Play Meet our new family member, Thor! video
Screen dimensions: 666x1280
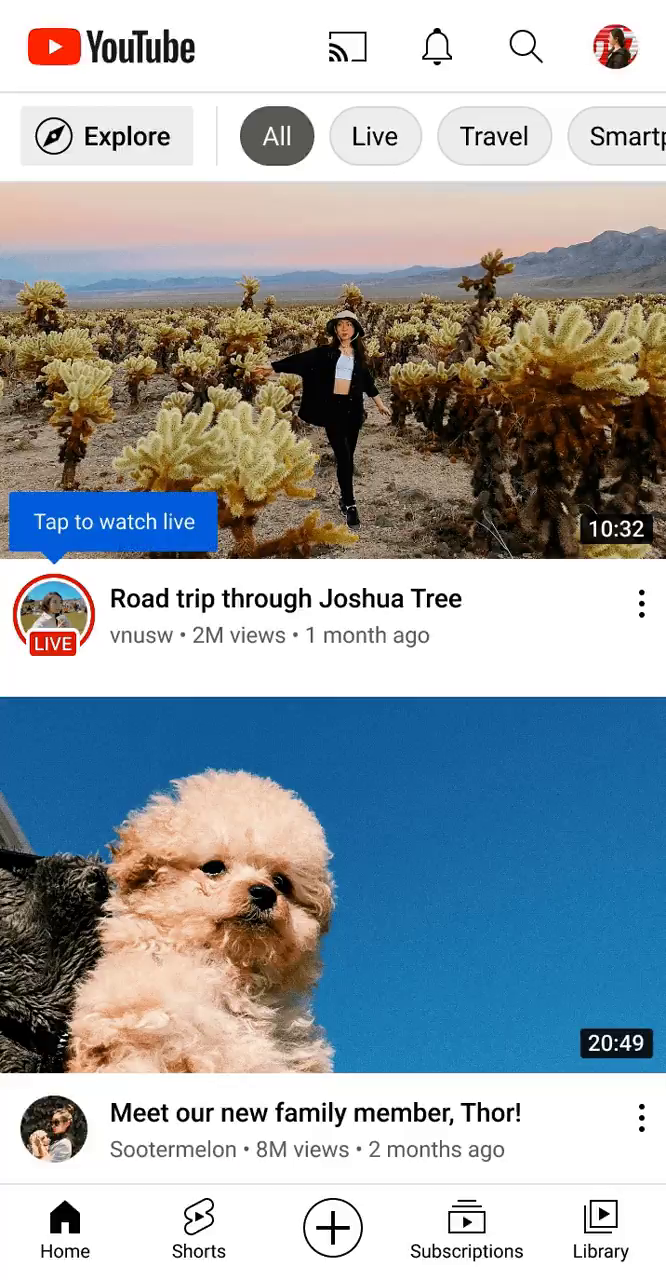click(x=333, y=885)
